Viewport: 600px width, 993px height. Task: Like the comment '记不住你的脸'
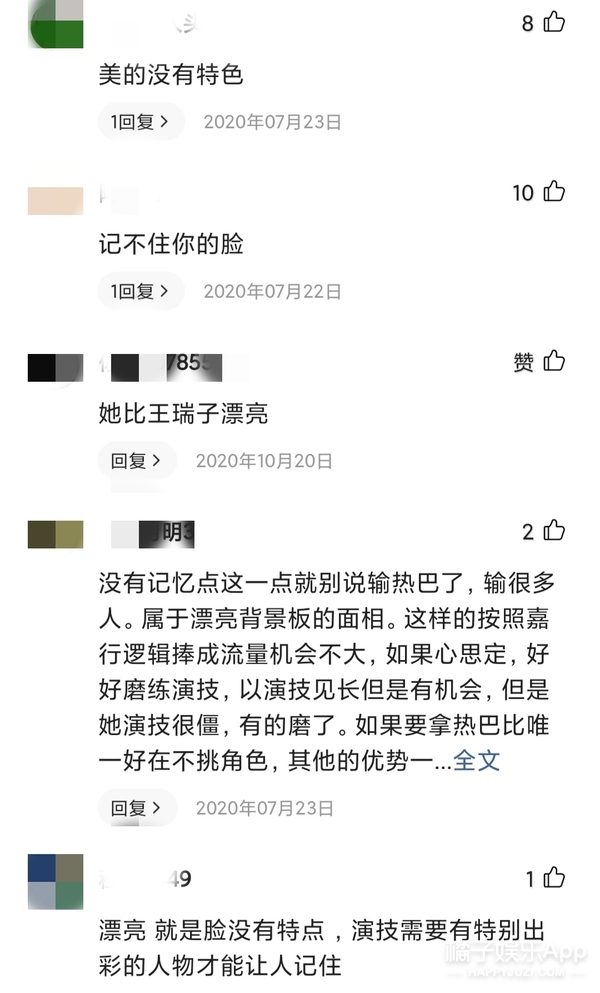pos(554,192)
